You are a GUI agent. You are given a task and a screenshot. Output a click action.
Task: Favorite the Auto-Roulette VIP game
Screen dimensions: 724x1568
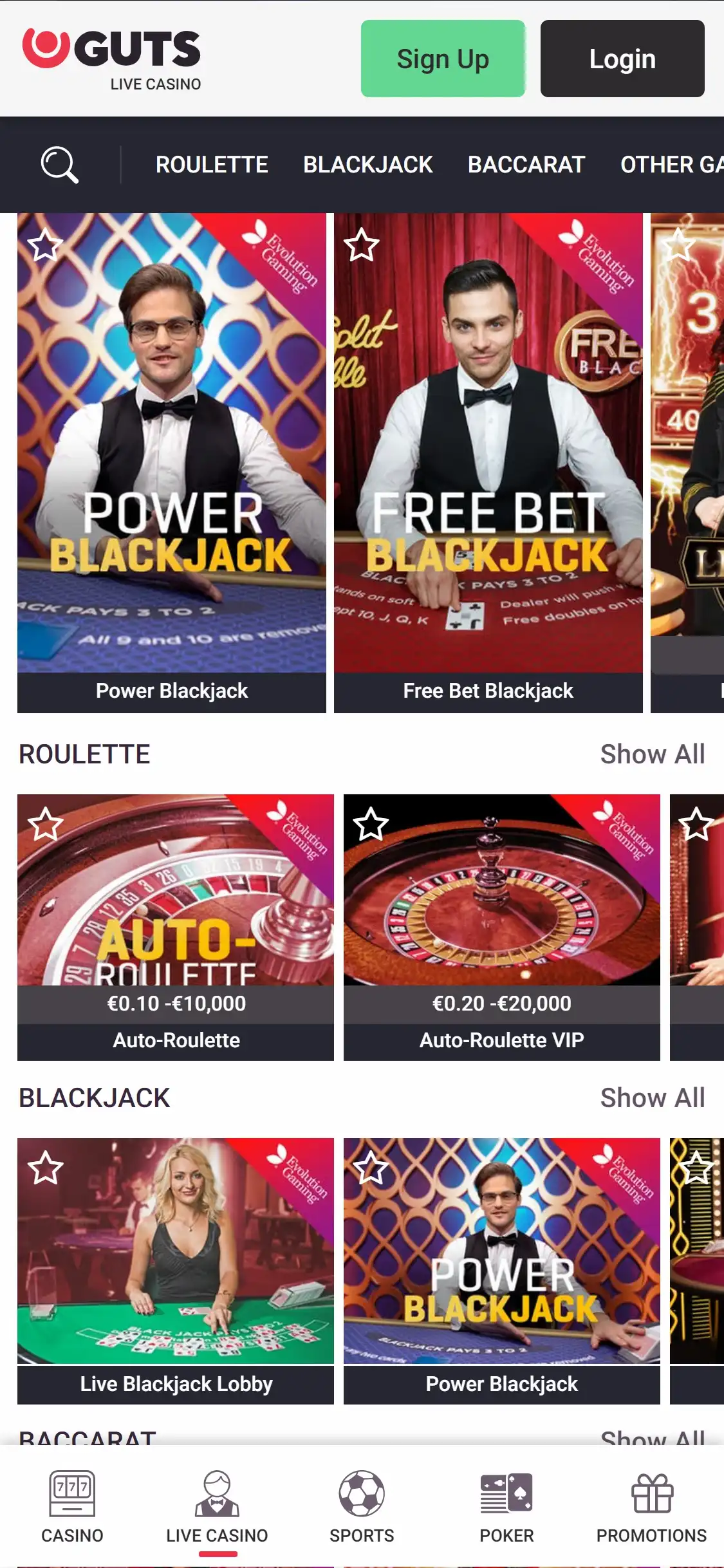pos(371,825)
